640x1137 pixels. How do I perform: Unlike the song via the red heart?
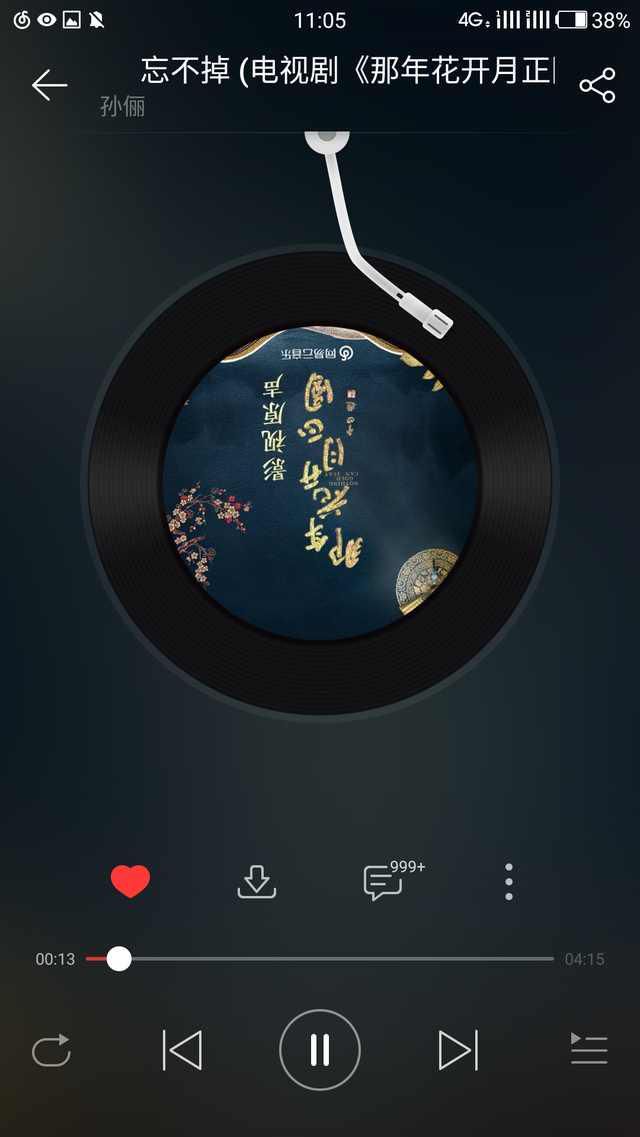click(x=130, y=881)
